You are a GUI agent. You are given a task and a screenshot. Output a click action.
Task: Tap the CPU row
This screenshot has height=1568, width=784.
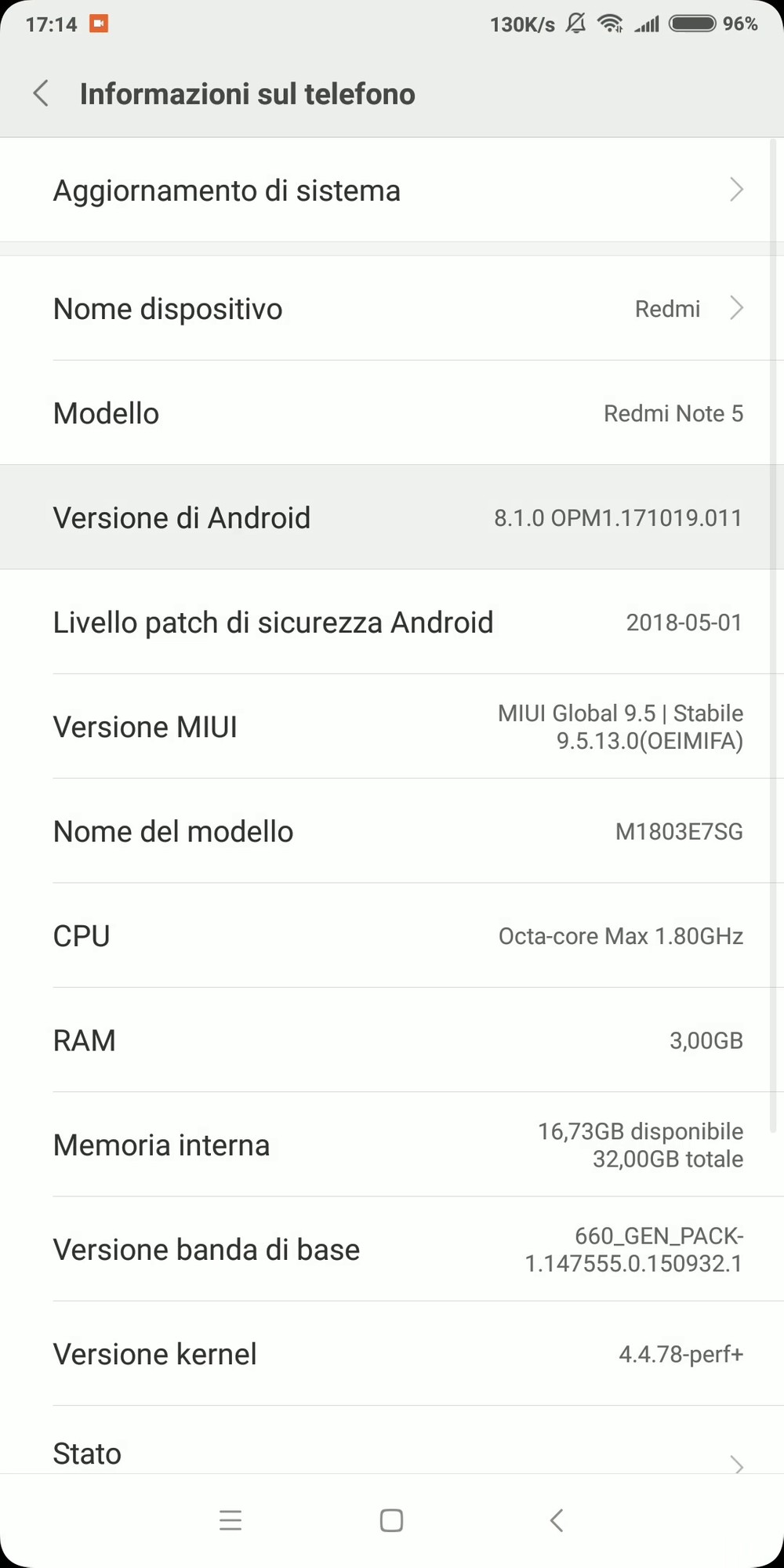[392, 935]
